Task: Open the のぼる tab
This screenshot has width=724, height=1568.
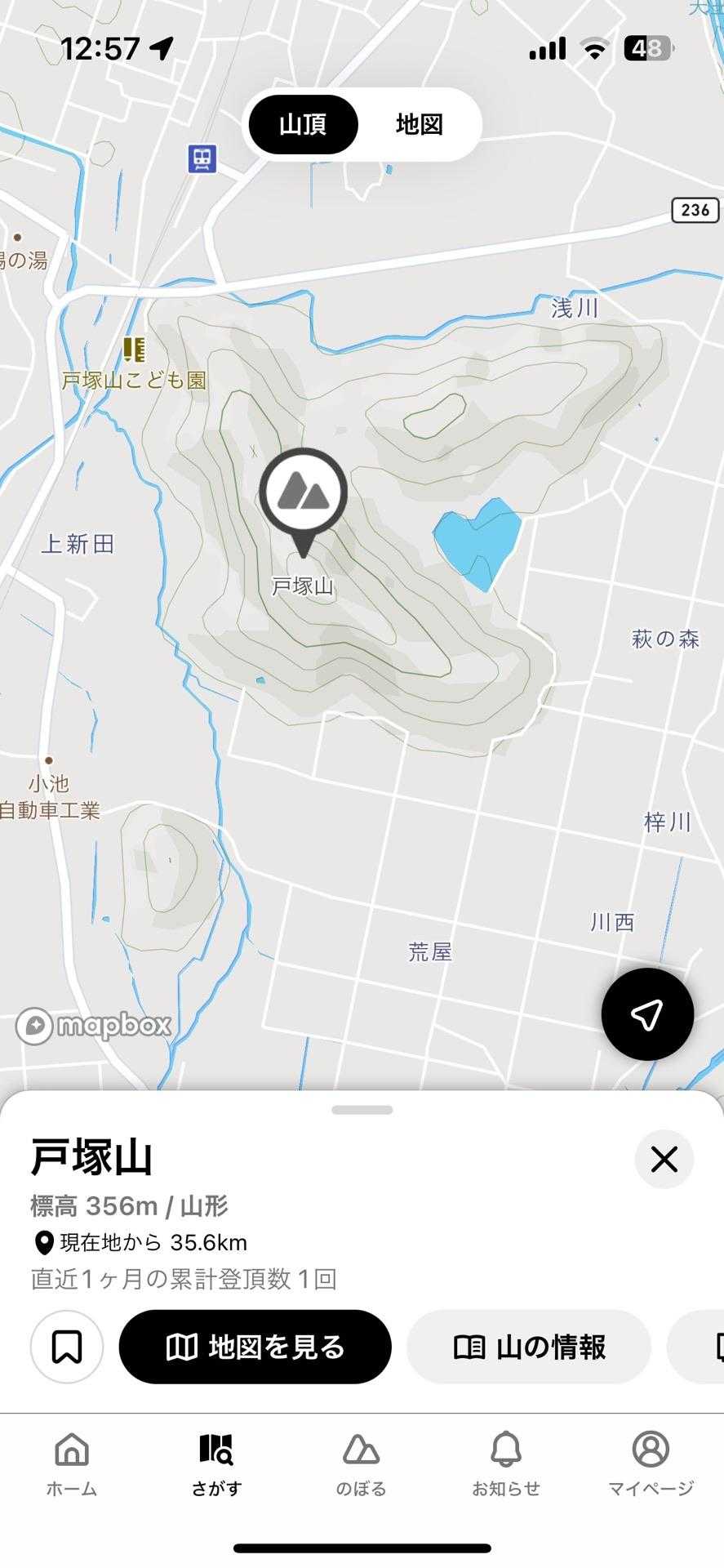Action: click(x=361, y=1464)
